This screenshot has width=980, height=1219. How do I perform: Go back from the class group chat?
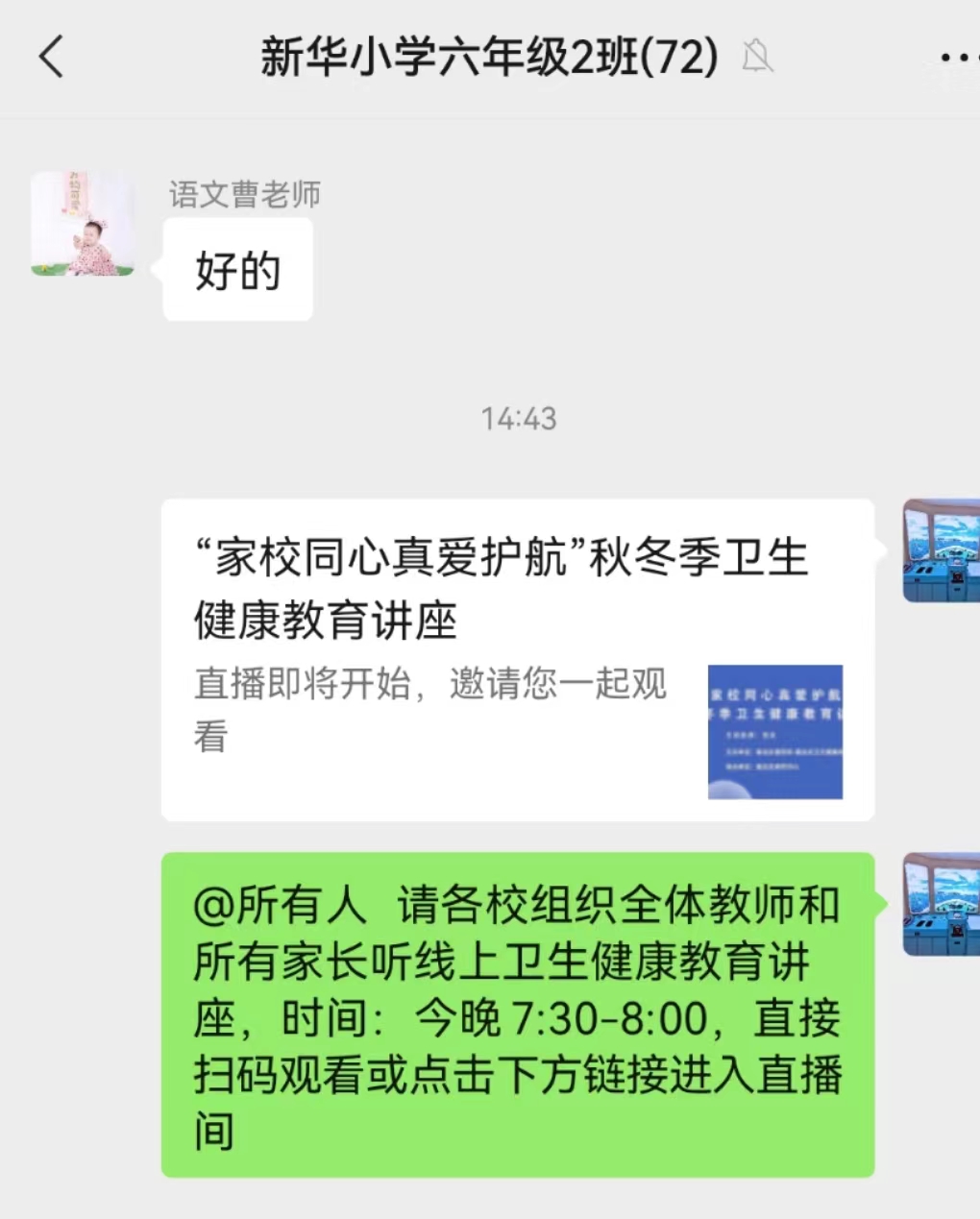pos(51,57)
